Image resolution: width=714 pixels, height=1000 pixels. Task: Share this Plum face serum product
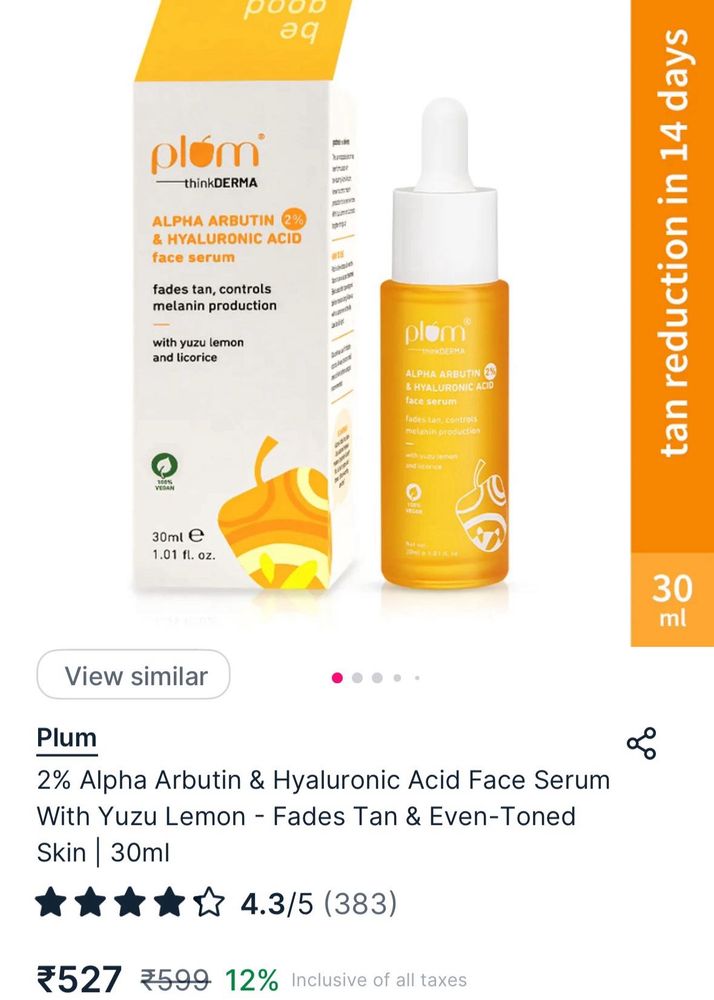pyautogui.click(x=641, y=744)
